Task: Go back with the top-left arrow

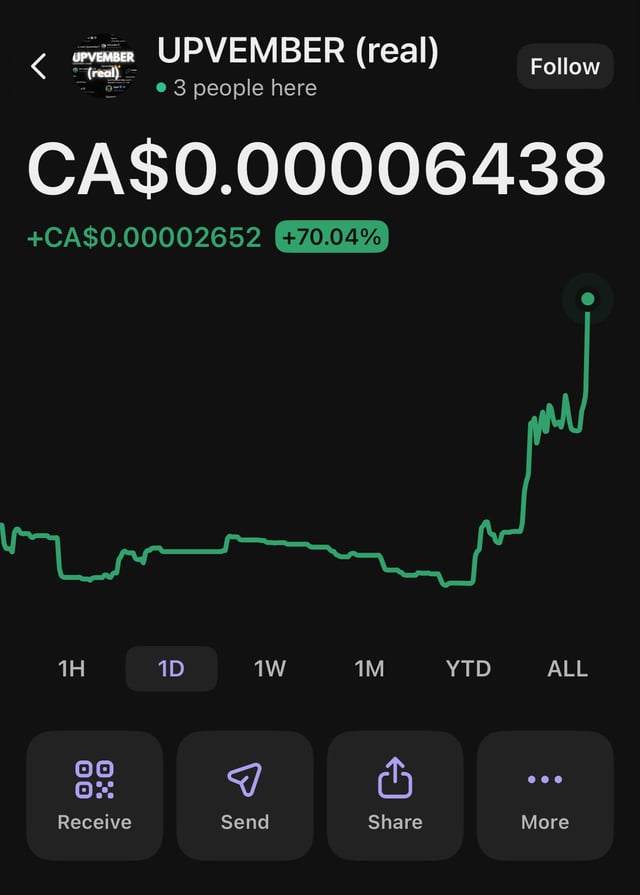Action: [x=39, y=67]
